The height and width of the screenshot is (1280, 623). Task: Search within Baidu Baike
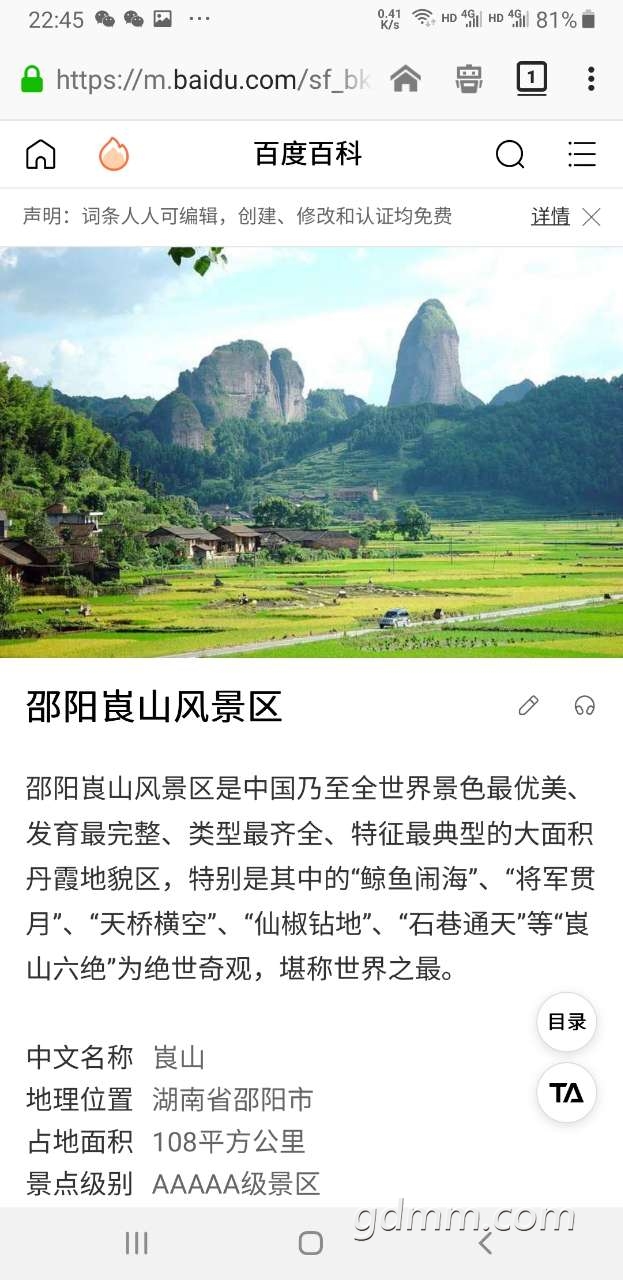[510, 154]
